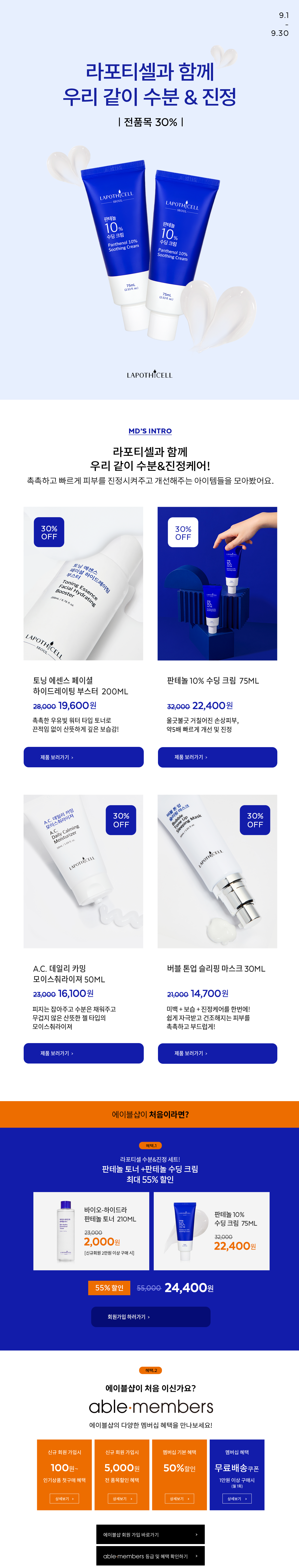Open 에이블샵 회원 가입 바로가기 link
The height and width of the screenshot is (1568, 299).
[150, 1534]
